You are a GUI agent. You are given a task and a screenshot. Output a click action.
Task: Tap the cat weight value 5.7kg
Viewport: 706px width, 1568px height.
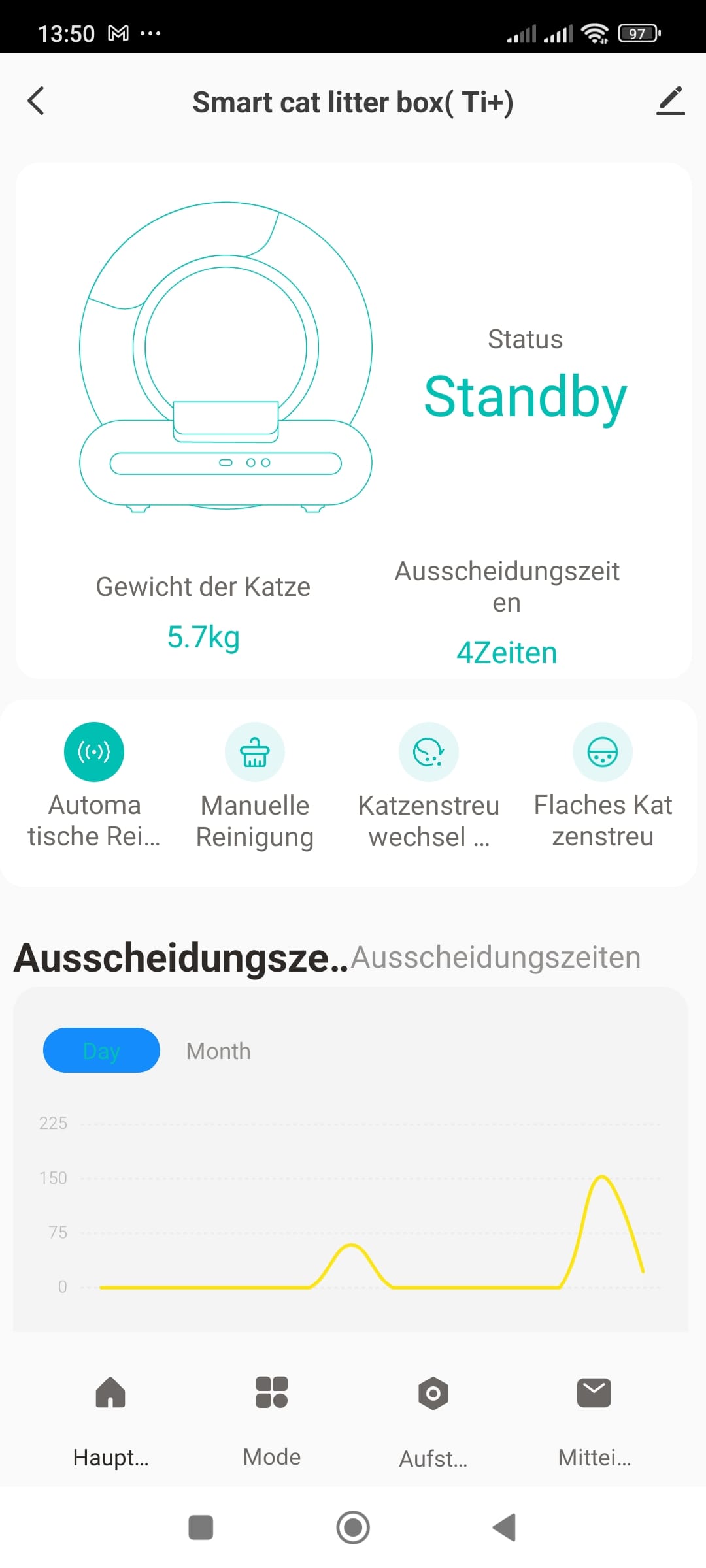tap(203, 638)
